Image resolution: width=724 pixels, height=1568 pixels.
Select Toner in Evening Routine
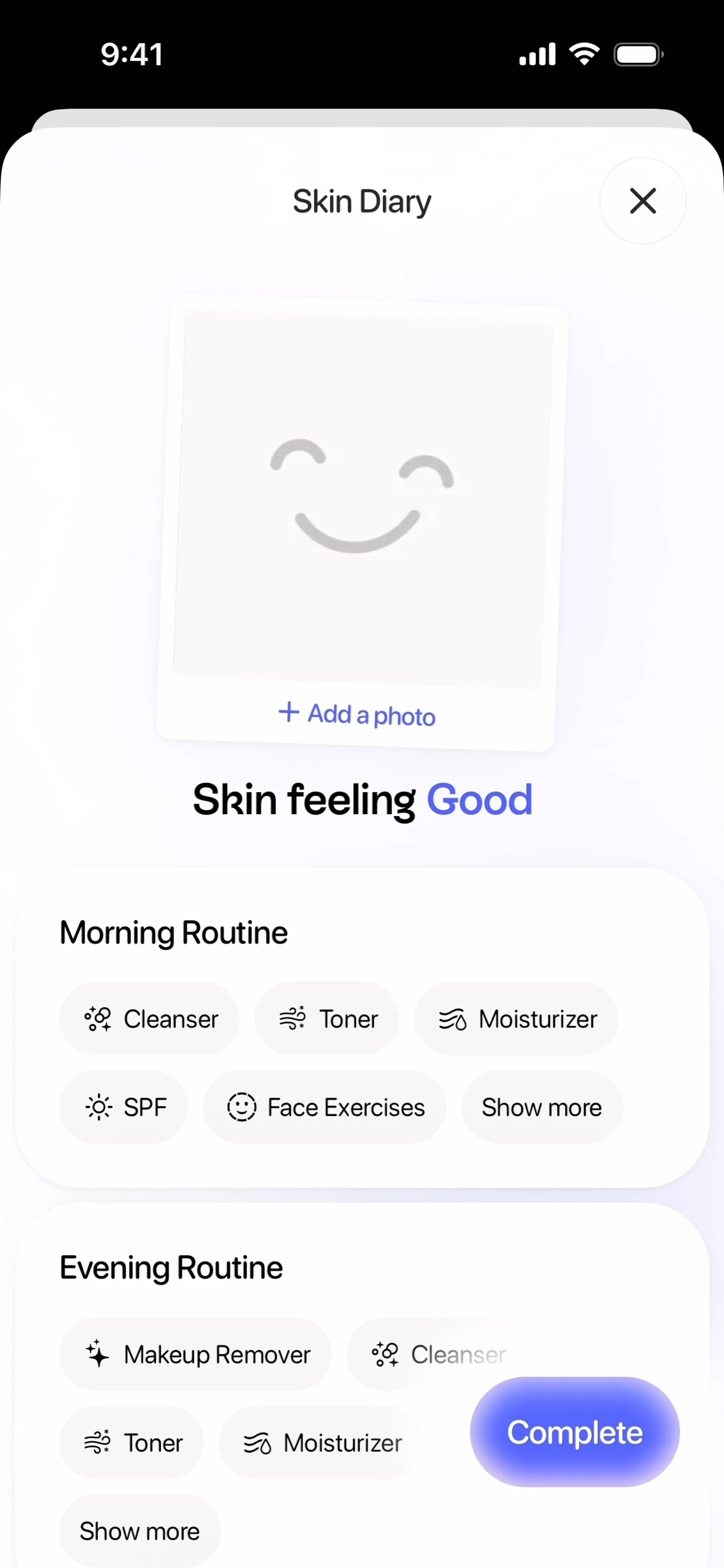tap(132, 1442)
